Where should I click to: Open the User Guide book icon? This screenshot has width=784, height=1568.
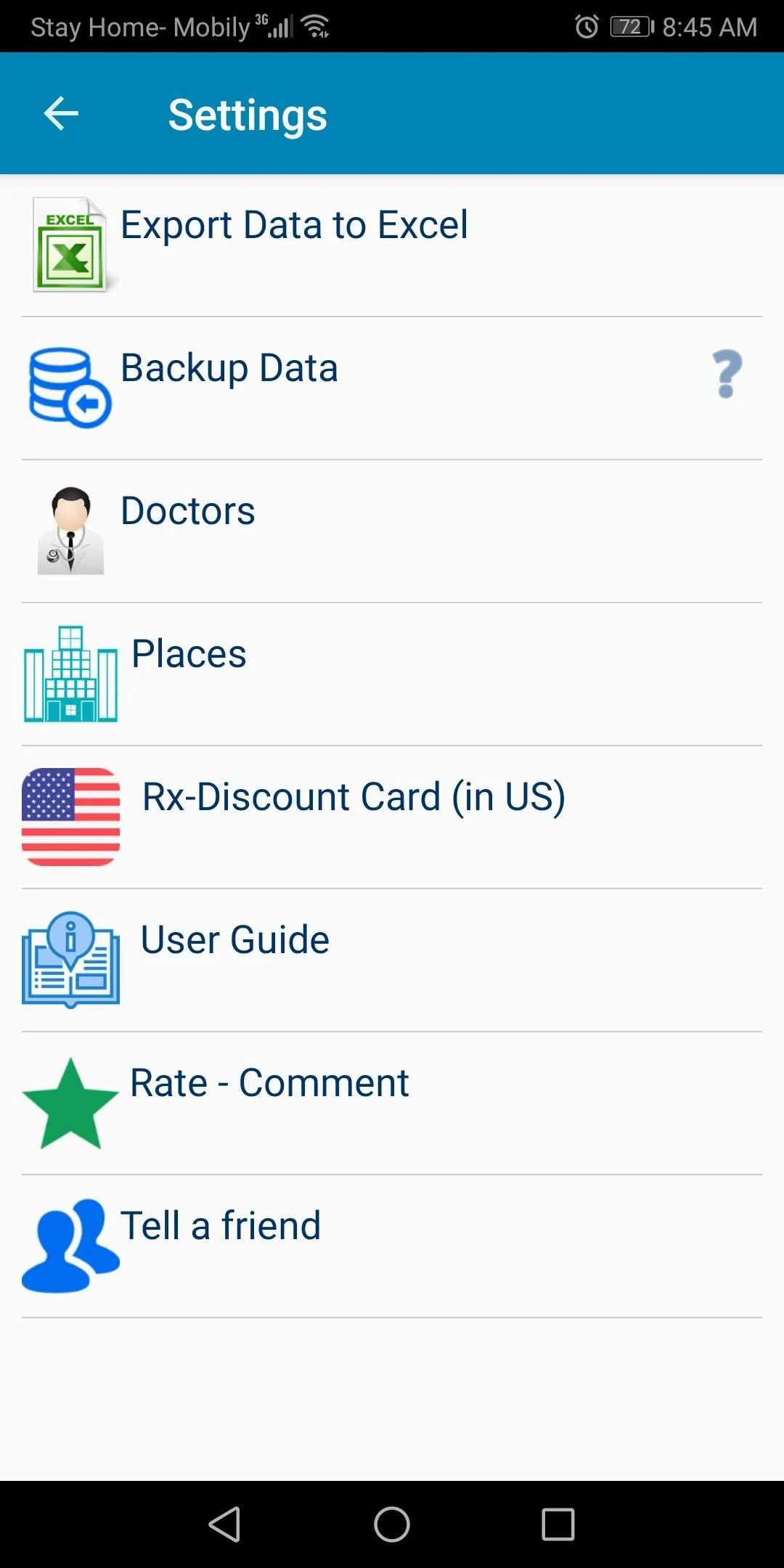70,958
